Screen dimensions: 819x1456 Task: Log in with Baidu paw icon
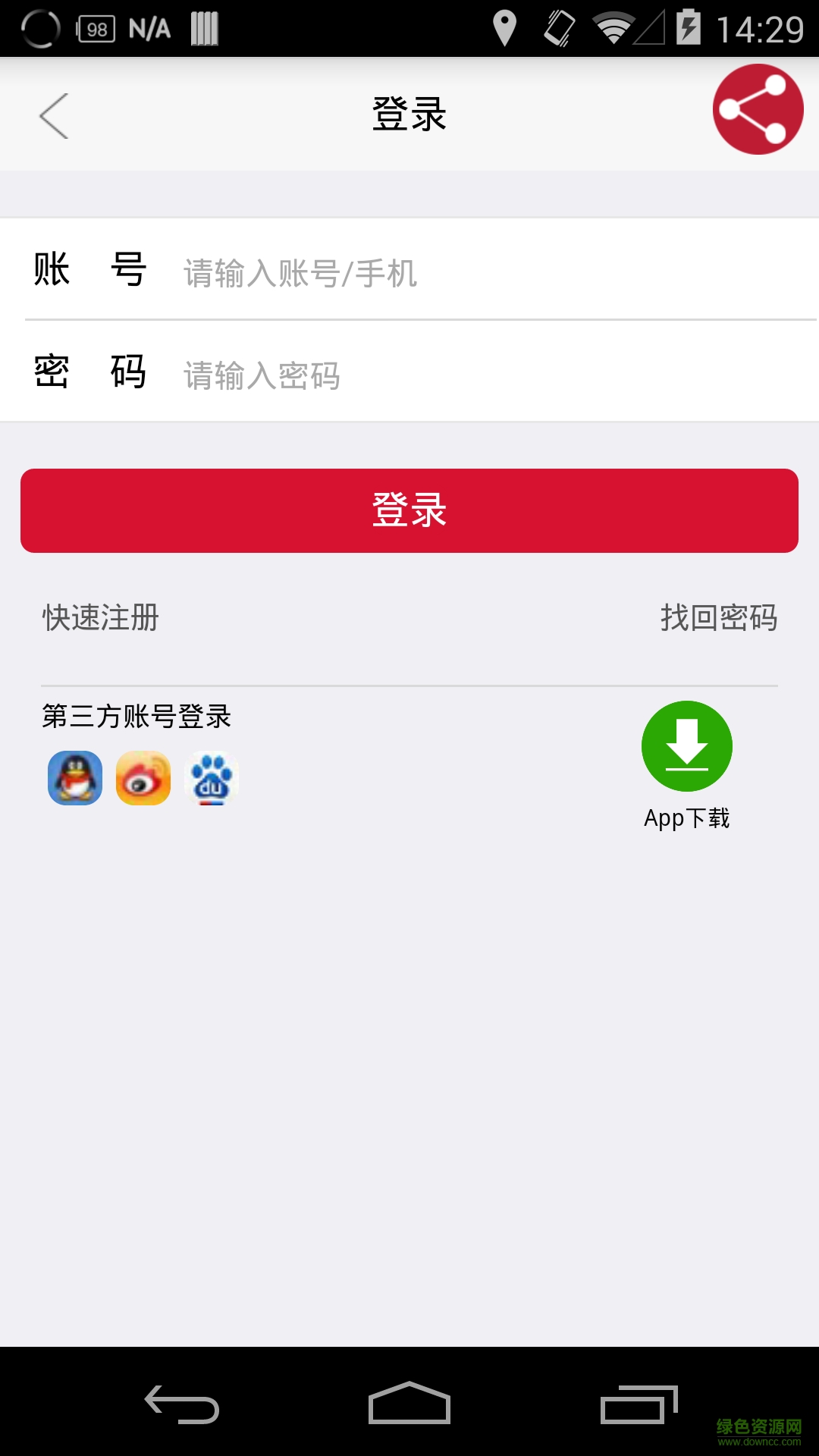tap(212, 778)
